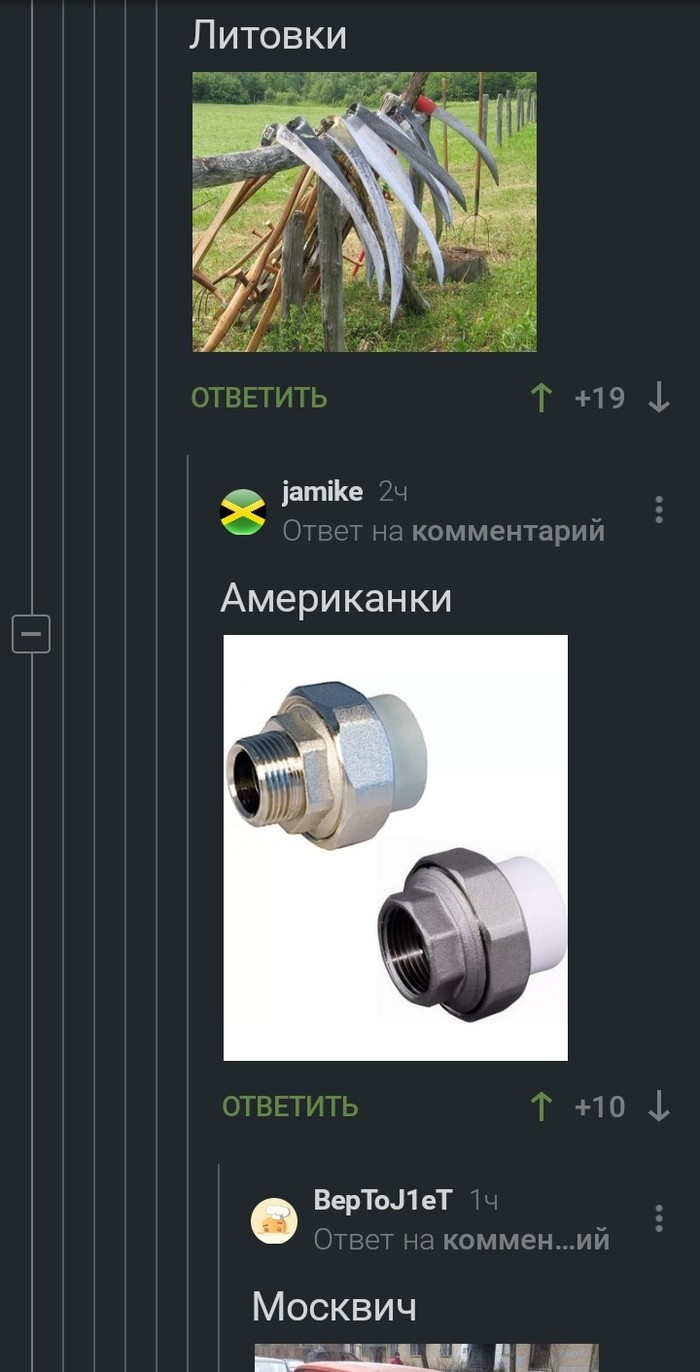The image size is (700, 1372).
Task: Open overflow menu on BepToJ1eT's comment
Action: (658, 1218)
